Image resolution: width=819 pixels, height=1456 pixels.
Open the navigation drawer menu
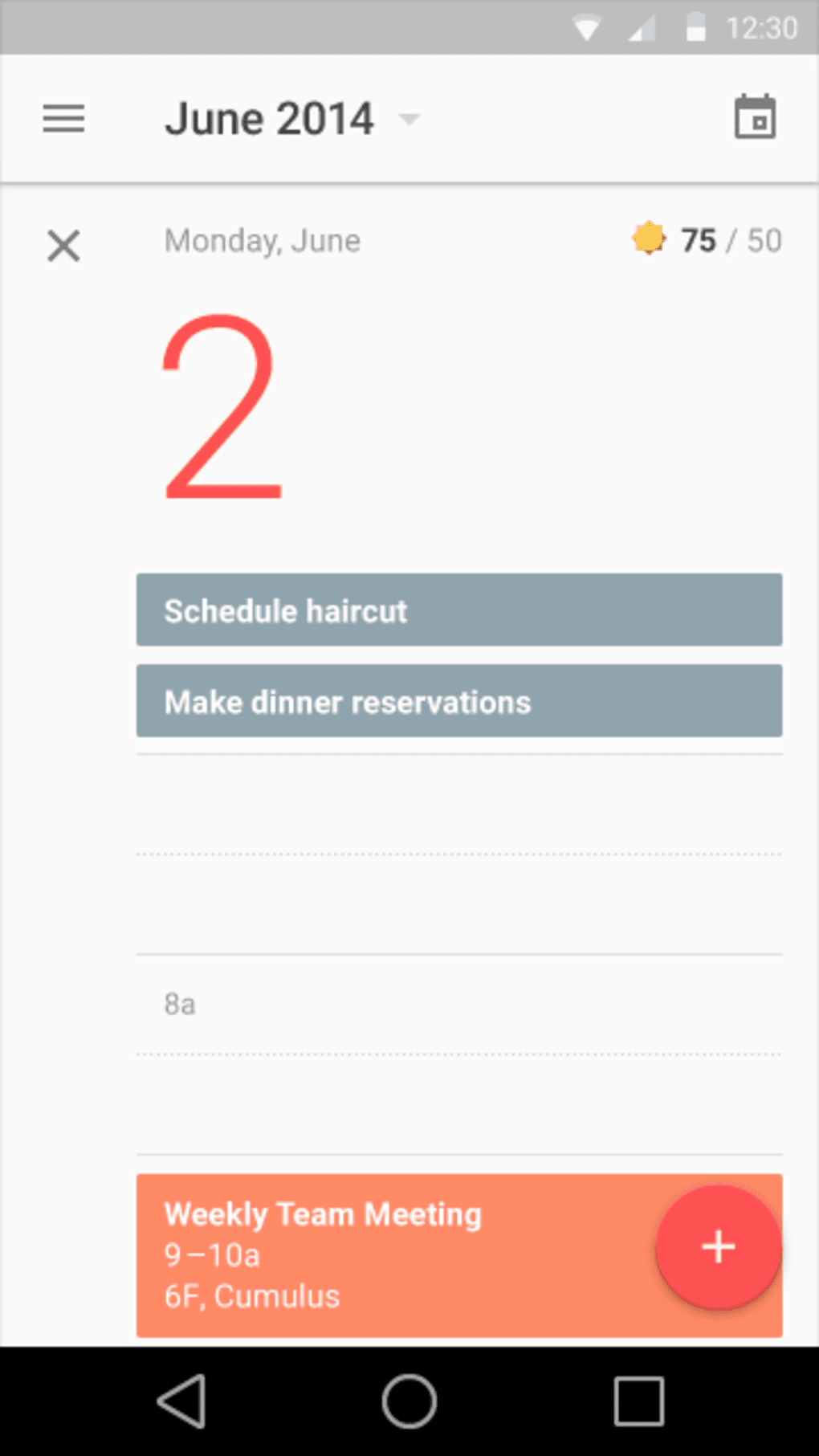63,118
